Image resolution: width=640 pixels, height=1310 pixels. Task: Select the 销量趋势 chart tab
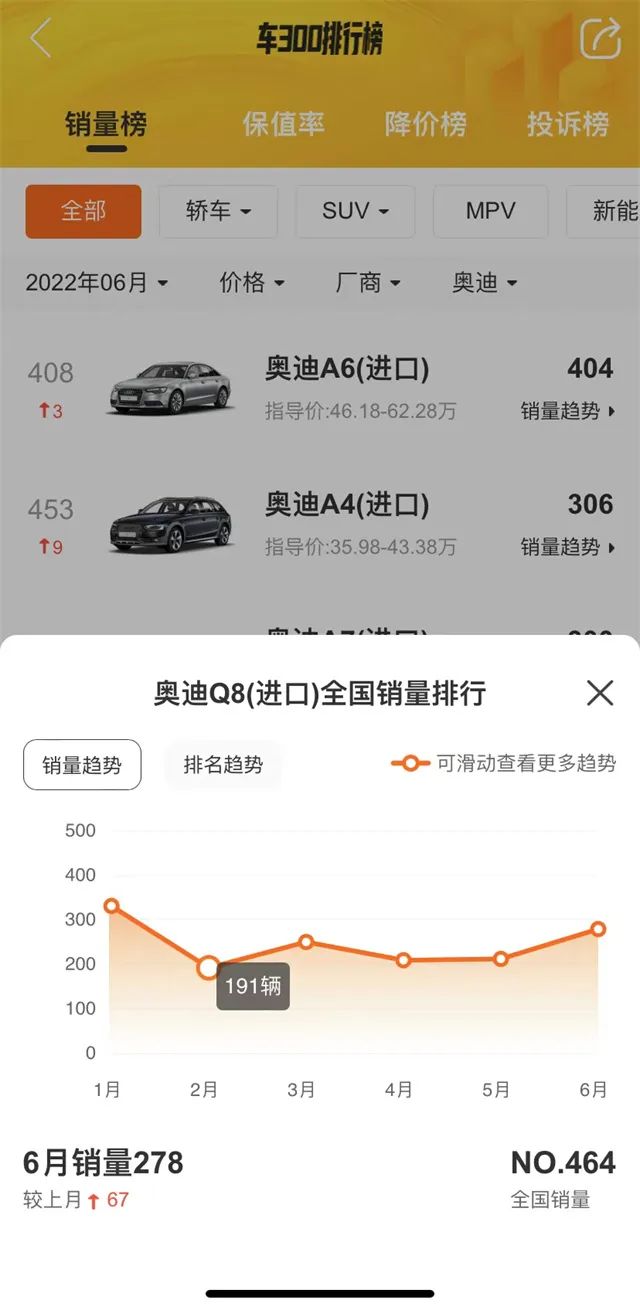[82, 765]
